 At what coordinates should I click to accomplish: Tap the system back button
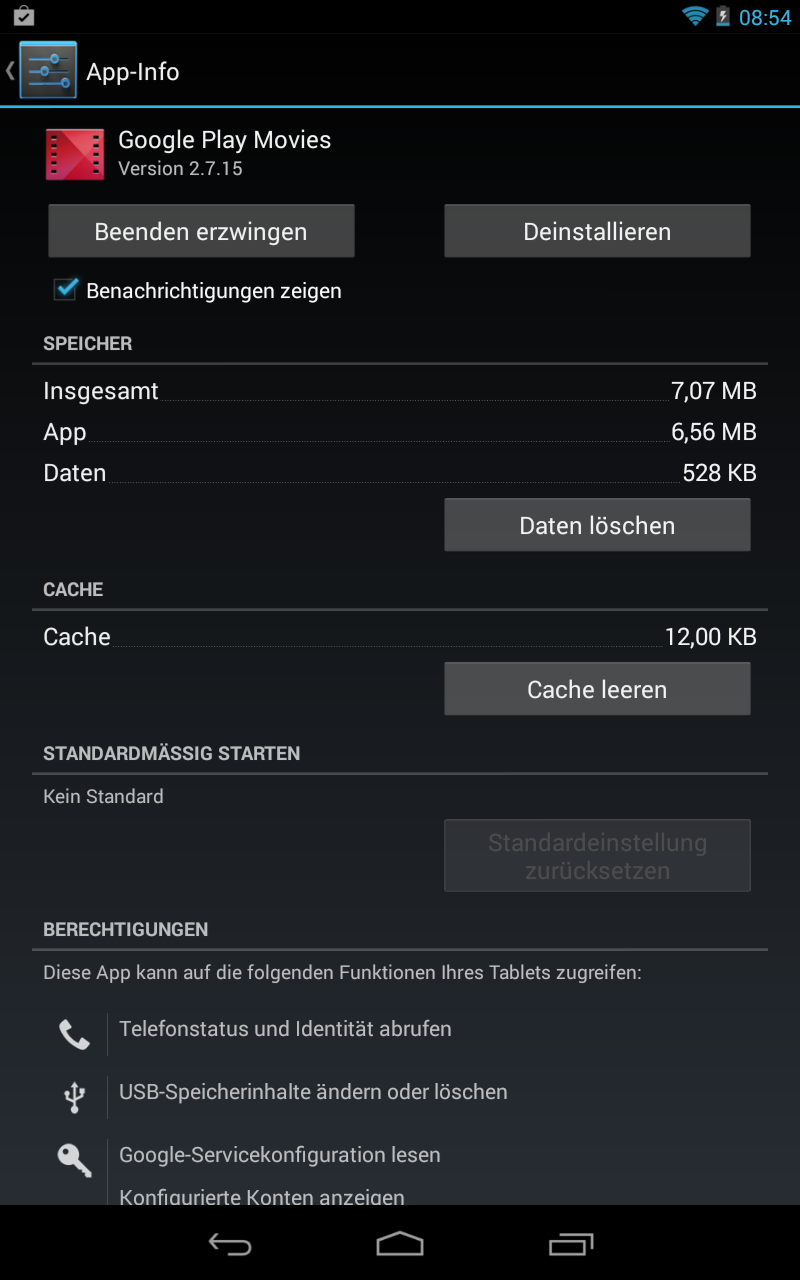229,1243
